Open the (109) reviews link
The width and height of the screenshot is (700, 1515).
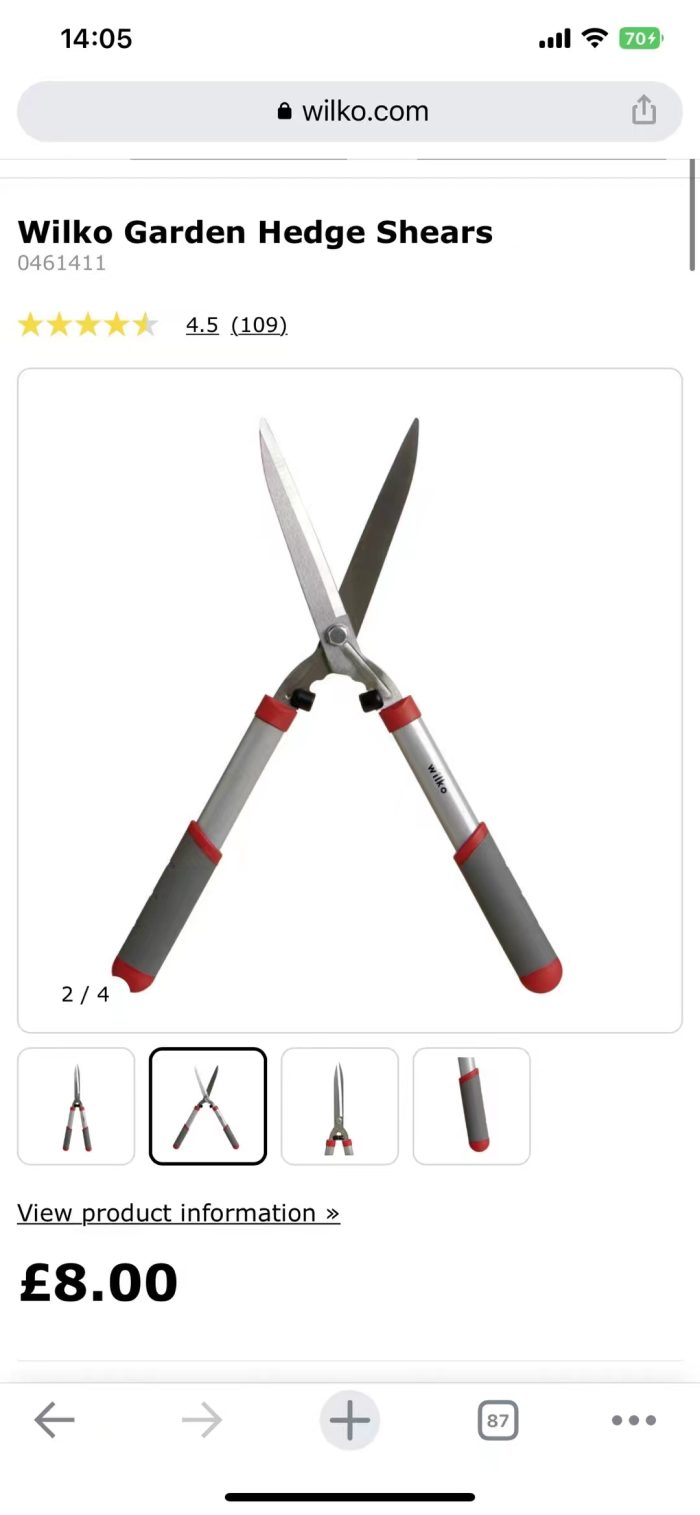click(x=259, y=325)
